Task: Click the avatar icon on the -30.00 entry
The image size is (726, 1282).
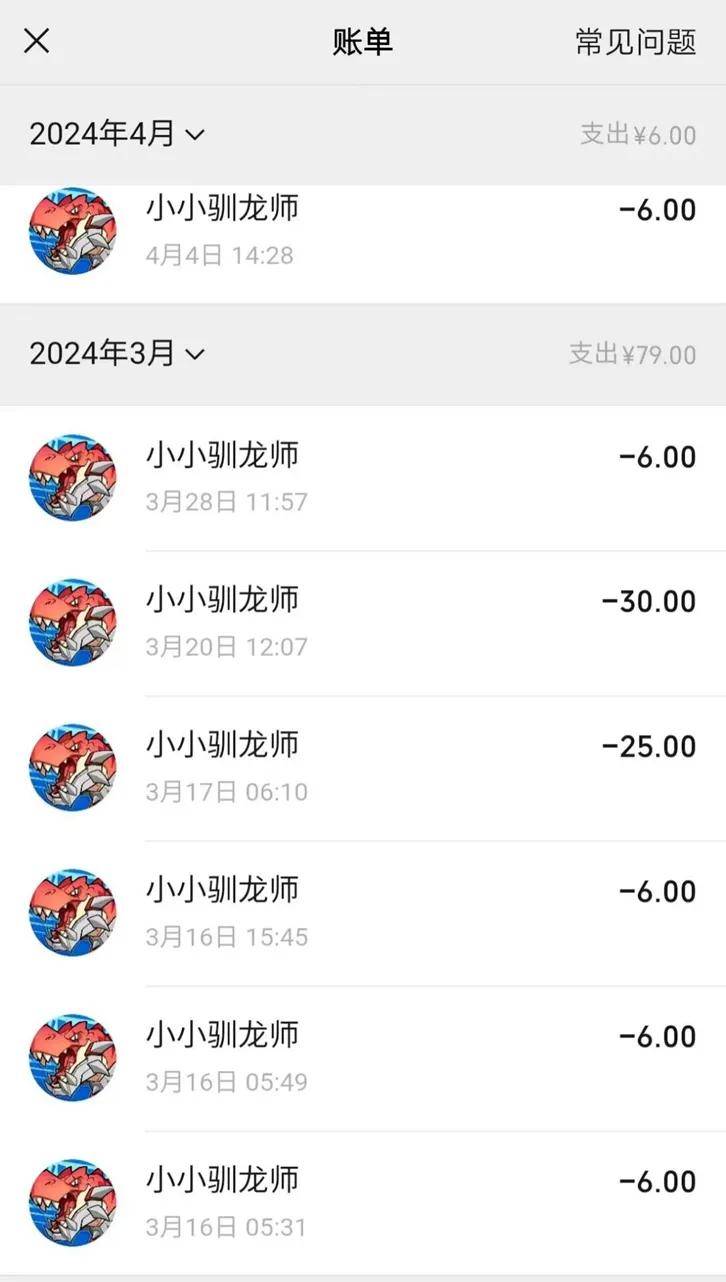Action: point(72,622)
